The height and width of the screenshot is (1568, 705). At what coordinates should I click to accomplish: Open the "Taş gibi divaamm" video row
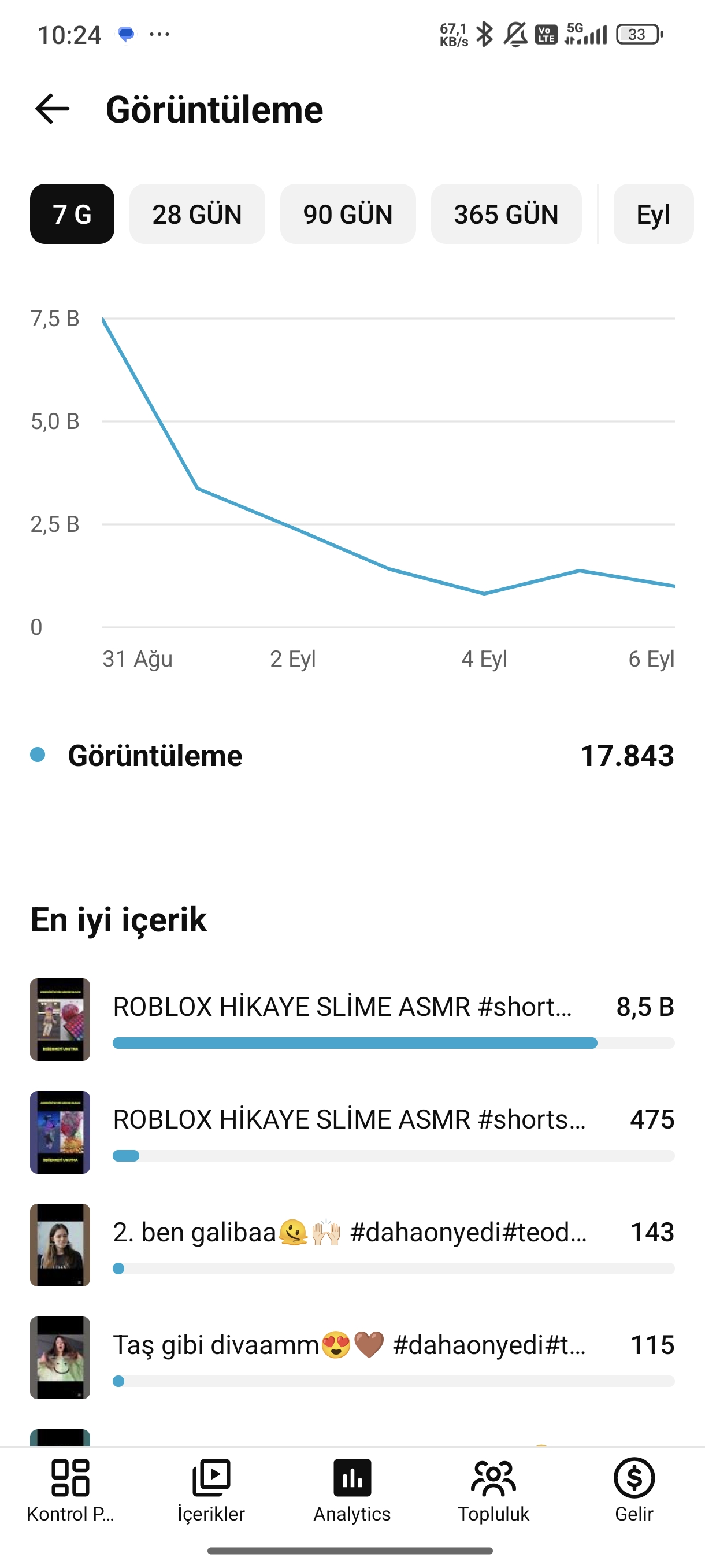(x=352, y=1358)
